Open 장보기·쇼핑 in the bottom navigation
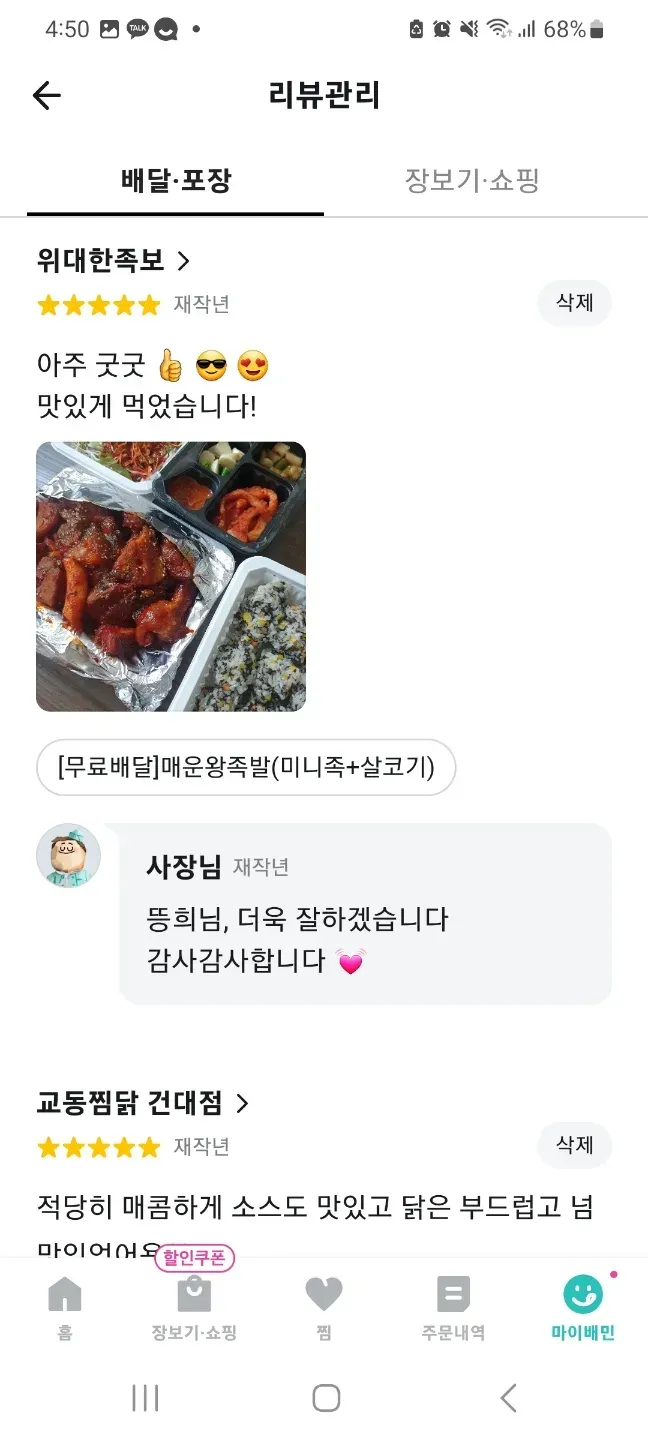Screen dimensions: 648x1440 point(194,1307)
